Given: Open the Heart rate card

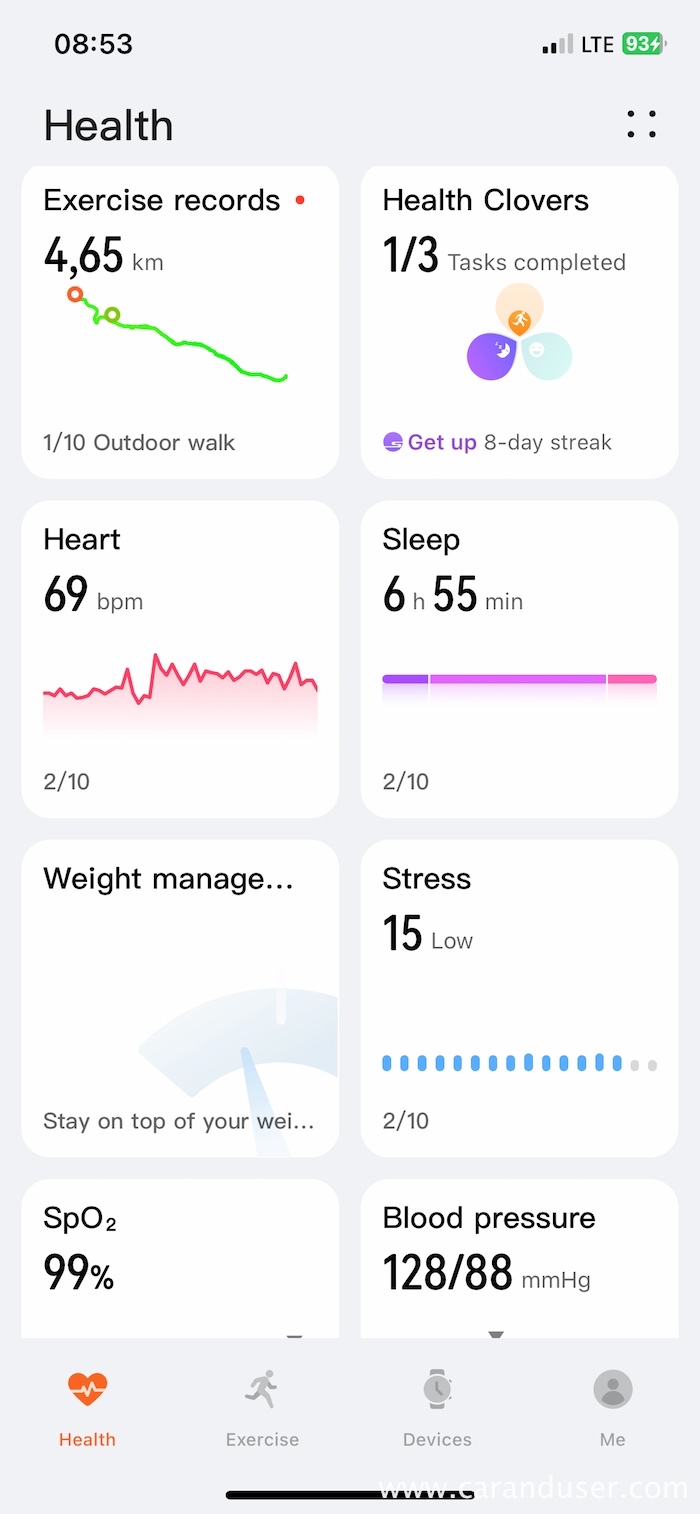Looking at the screenshot, I should [180, 659].
